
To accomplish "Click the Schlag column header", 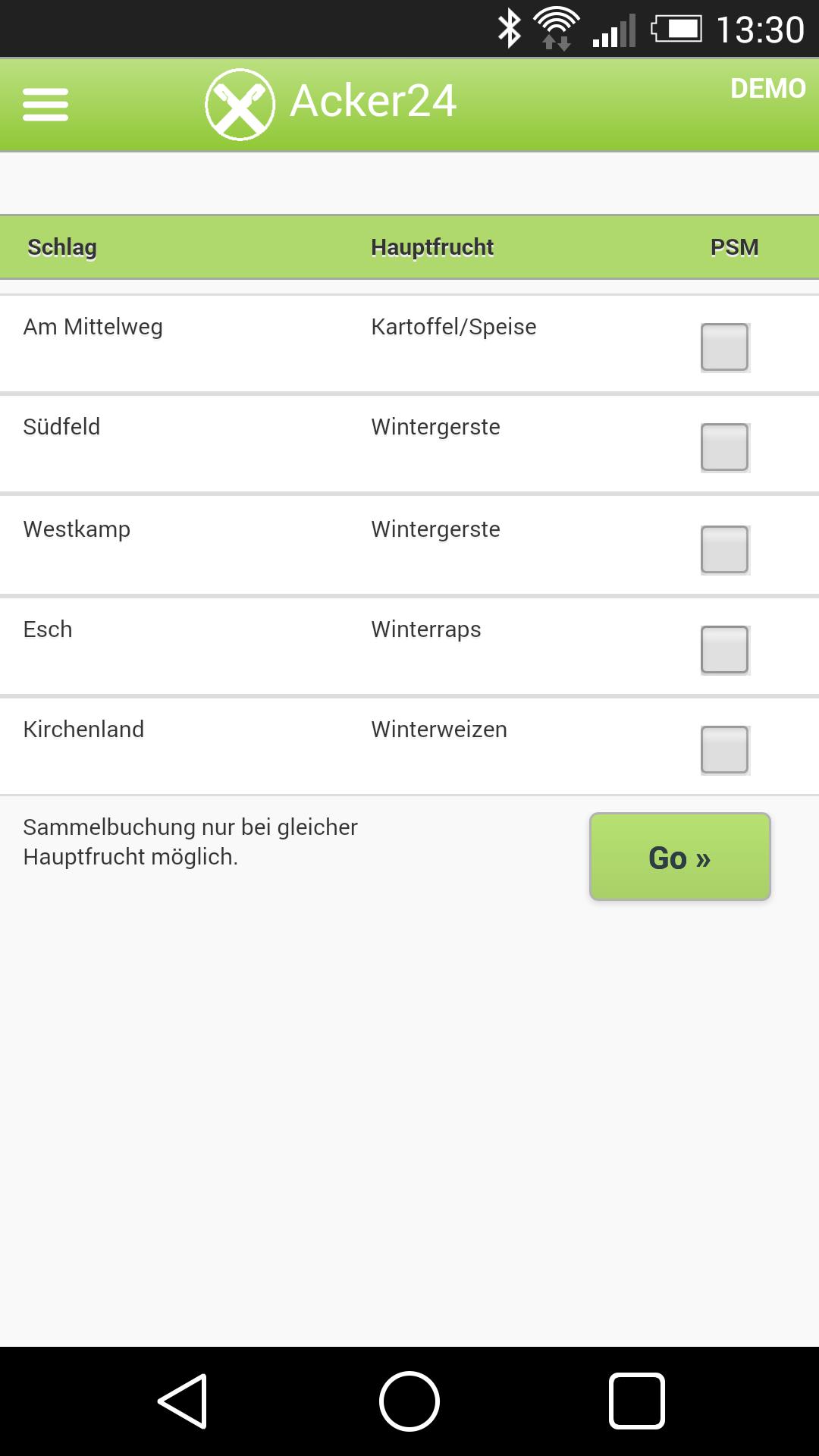I will pyautogui.click(x=63, y=246).
